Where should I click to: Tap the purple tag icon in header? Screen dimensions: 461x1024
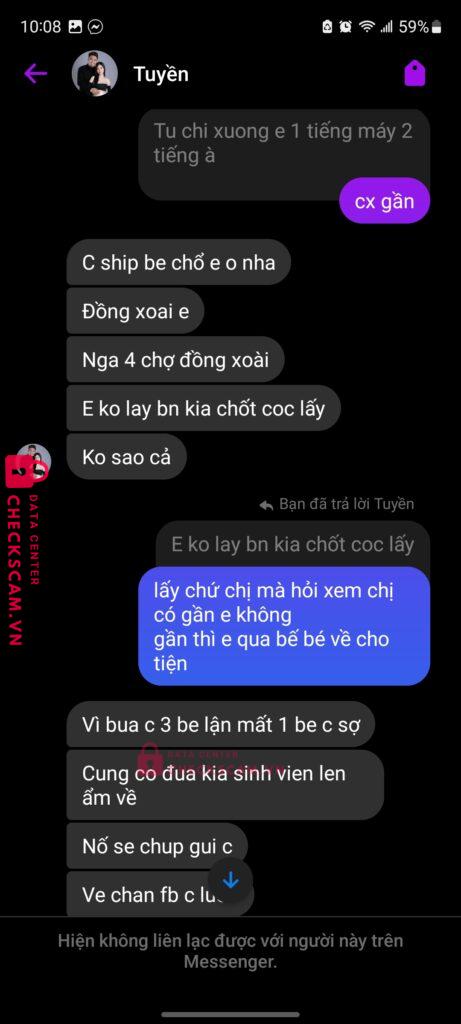pos(415,73)
